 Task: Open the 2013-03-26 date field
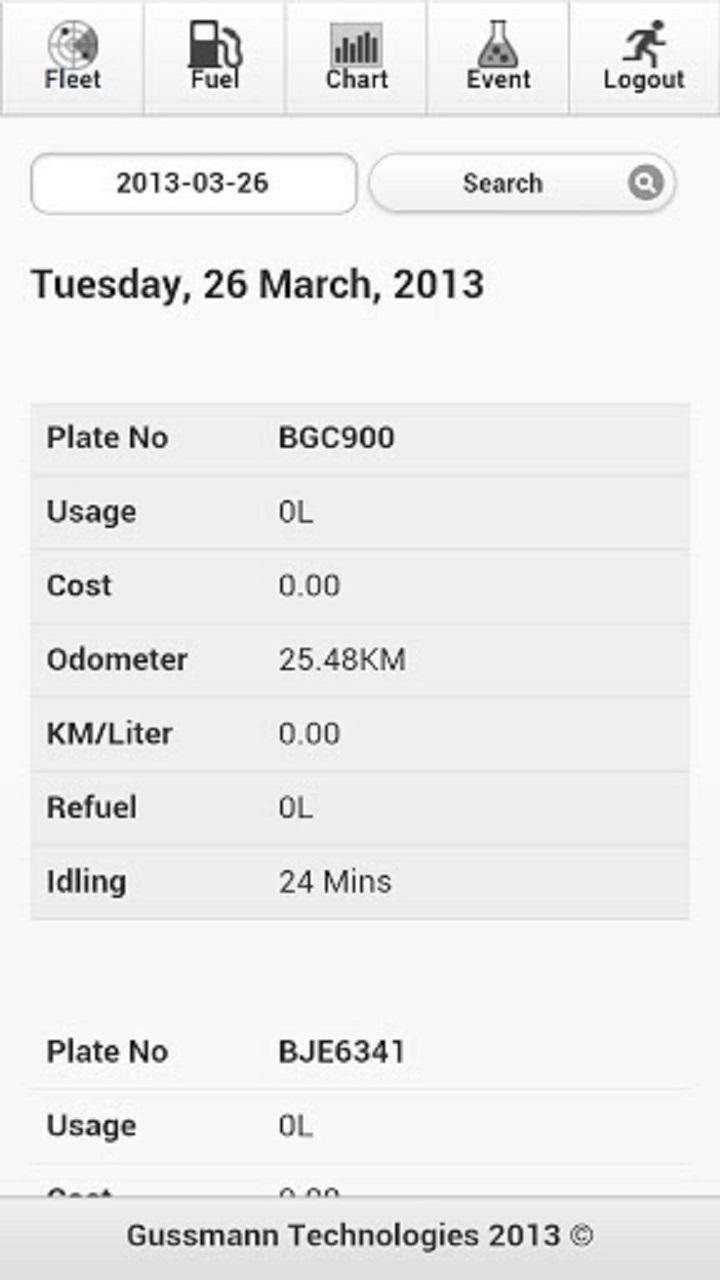[193, 184]
